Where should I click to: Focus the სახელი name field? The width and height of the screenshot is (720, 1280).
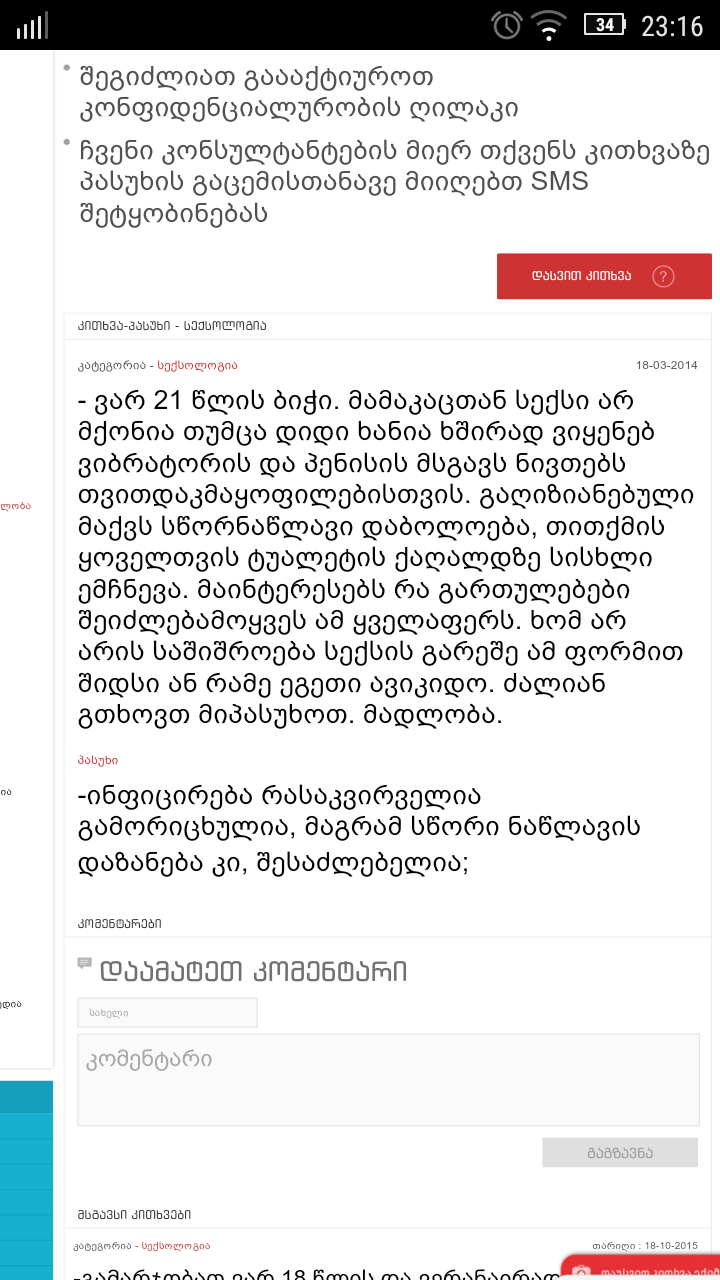click(x=167, y=1013)
